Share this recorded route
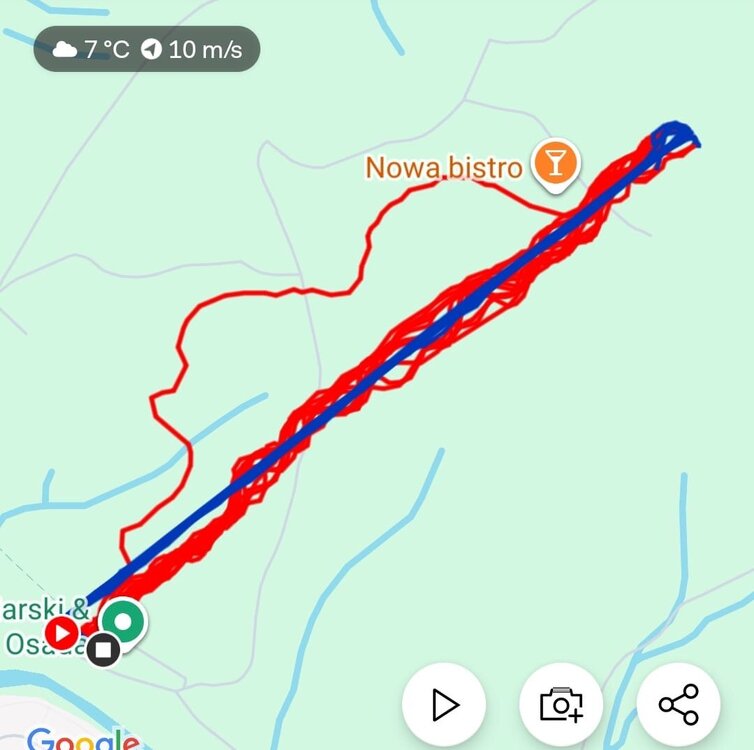754x750 pixels. pyautogui.click(x=678, y=705)
